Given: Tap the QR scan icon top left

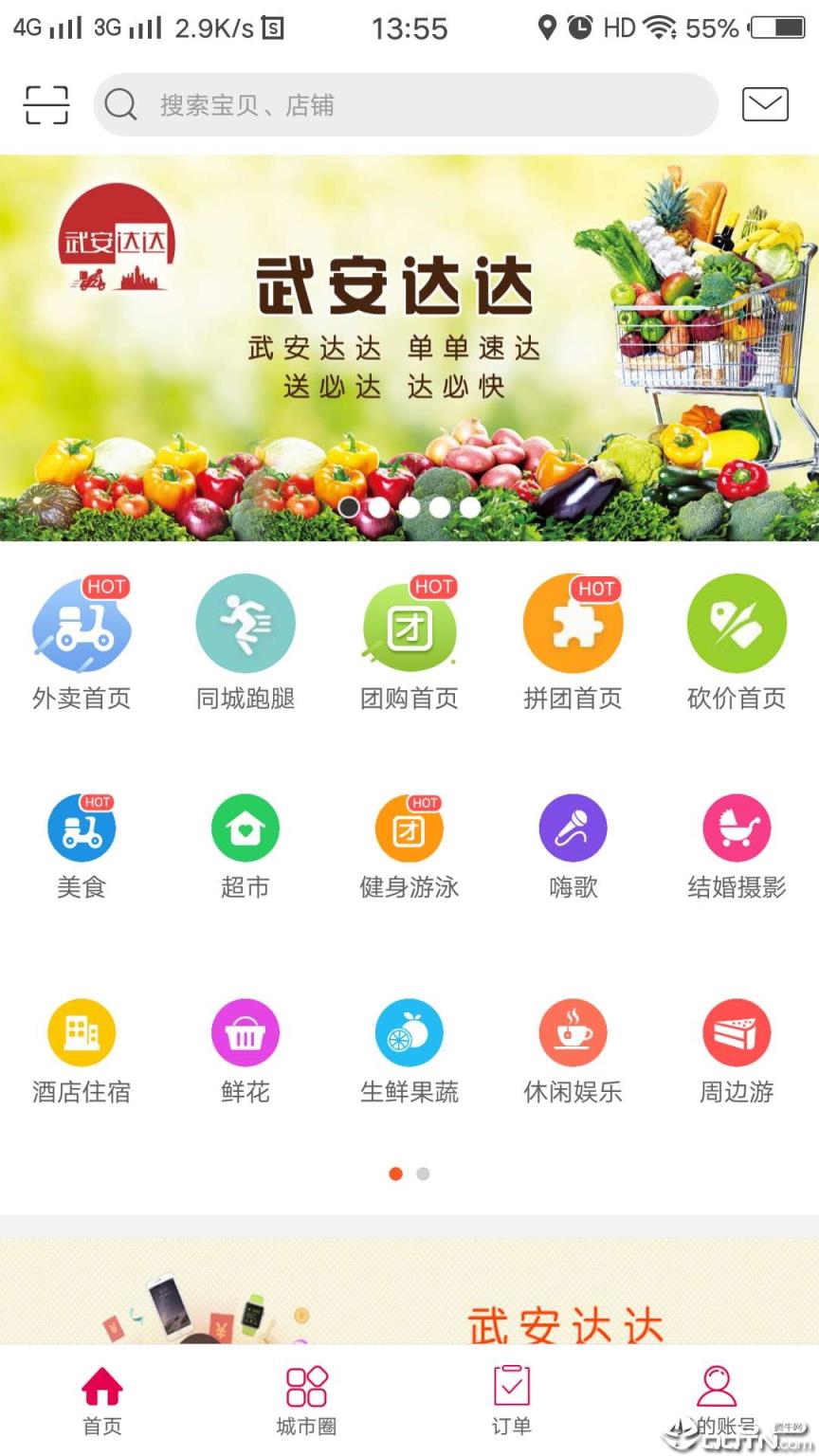Looking at the screenshot, I should click(45, 104).
